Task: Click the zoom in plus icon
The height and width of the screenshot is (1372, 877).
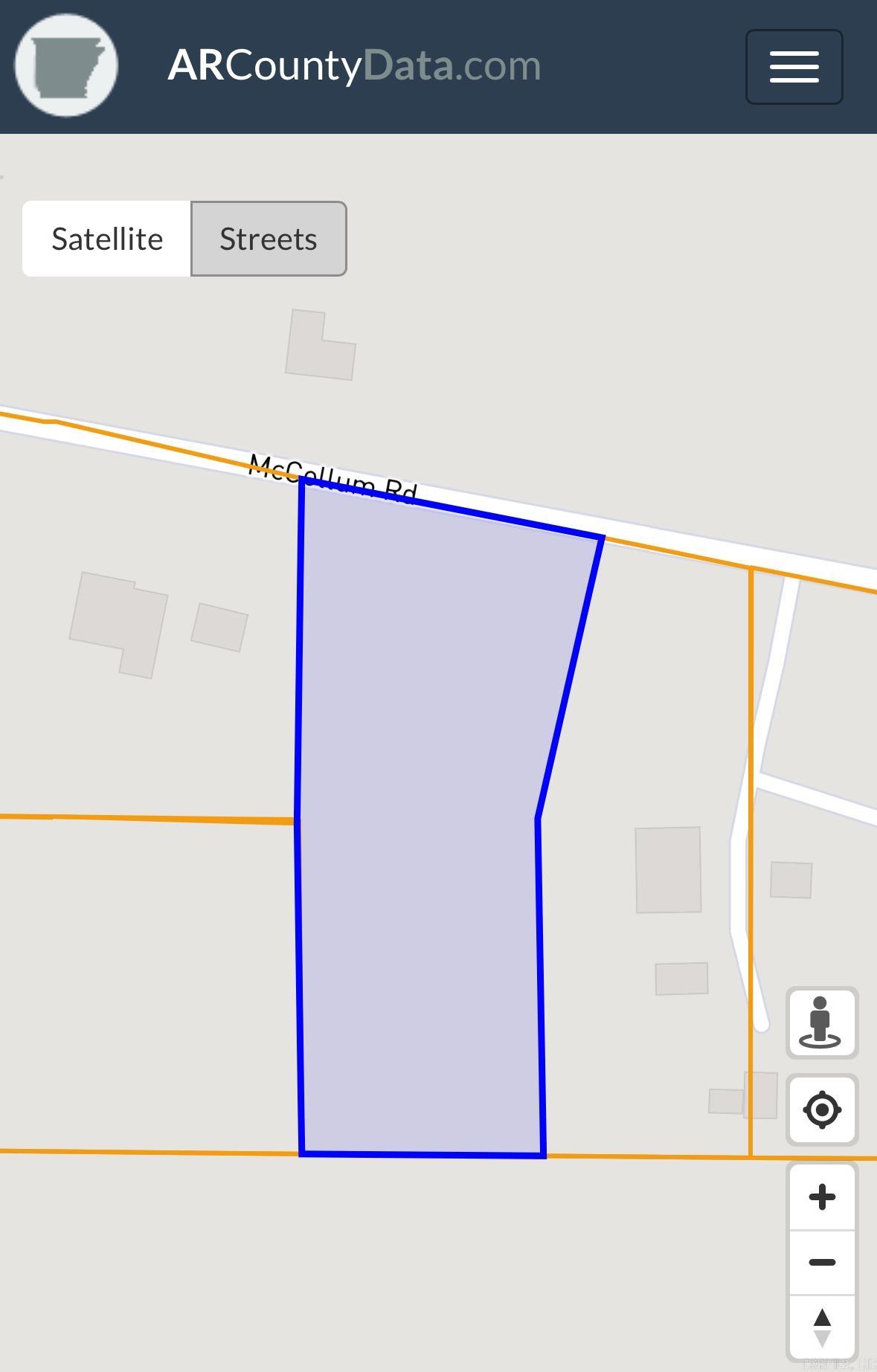Action: [821, 1195]
